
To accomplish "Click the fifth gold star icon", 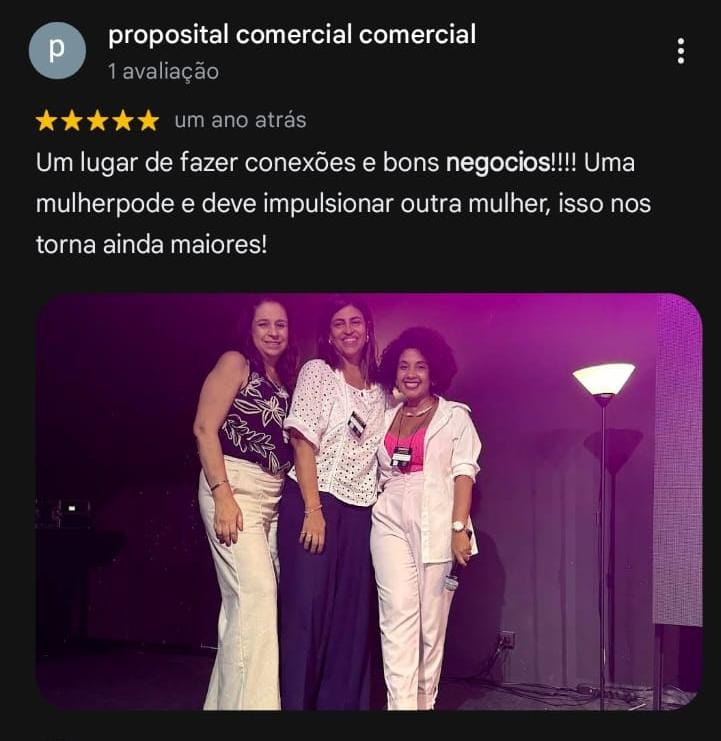I will point(150,119).
